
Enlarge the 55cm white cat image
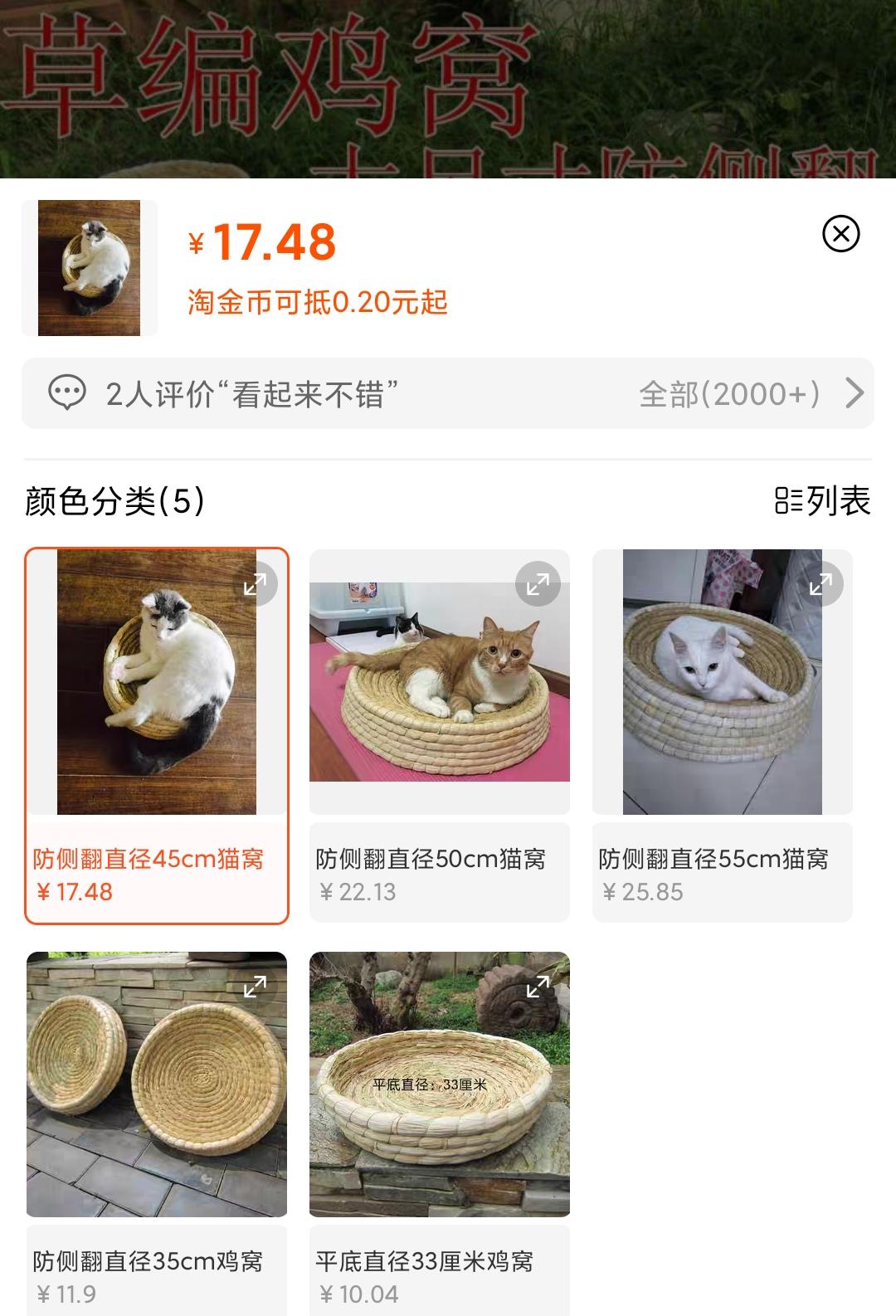[820, 583]
